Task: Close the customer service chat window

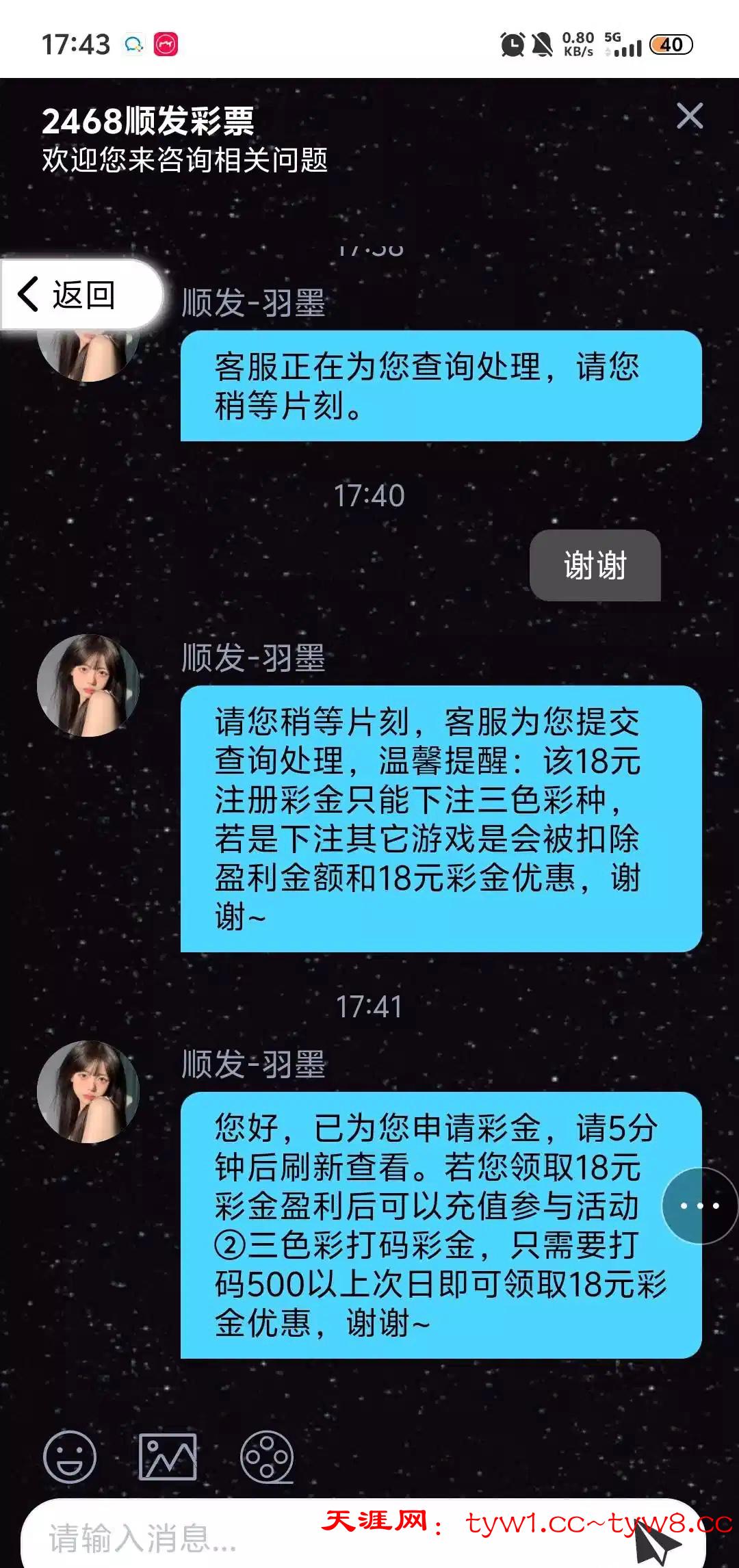Action: (689, 116)
